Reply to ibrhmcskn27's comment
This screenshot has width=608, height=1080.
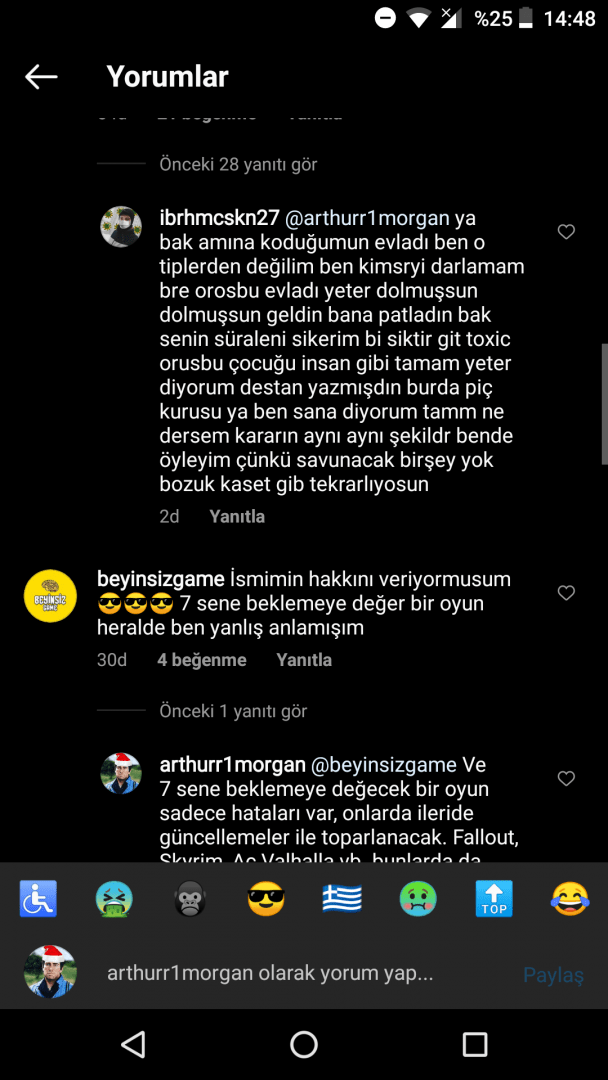point(237,516)
